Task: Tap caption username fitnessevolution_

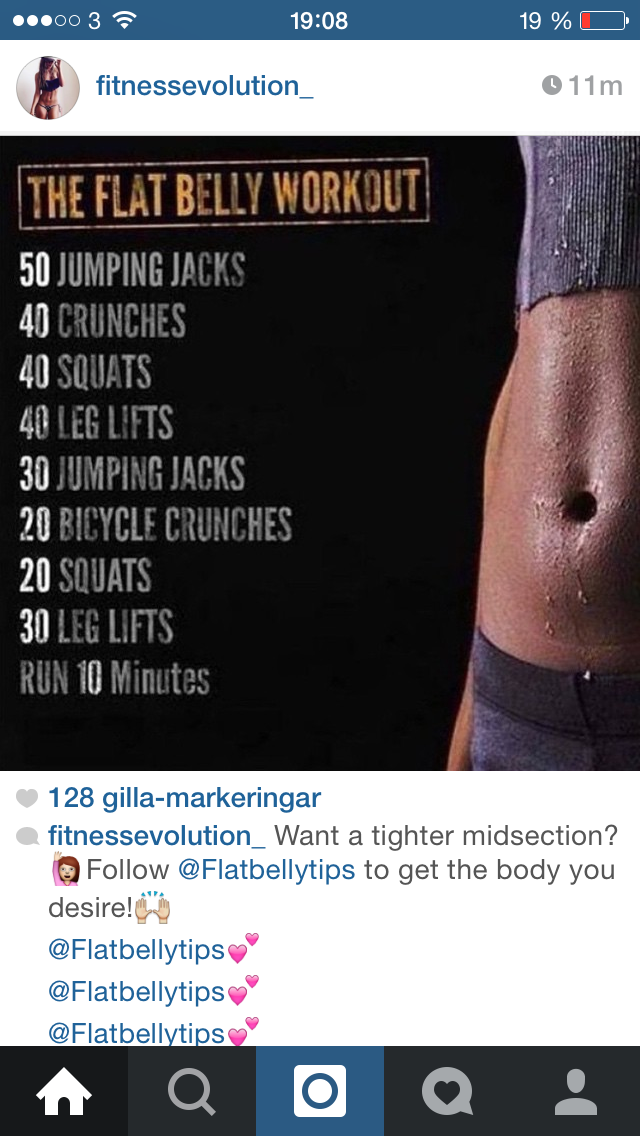Action: (156, 835)
